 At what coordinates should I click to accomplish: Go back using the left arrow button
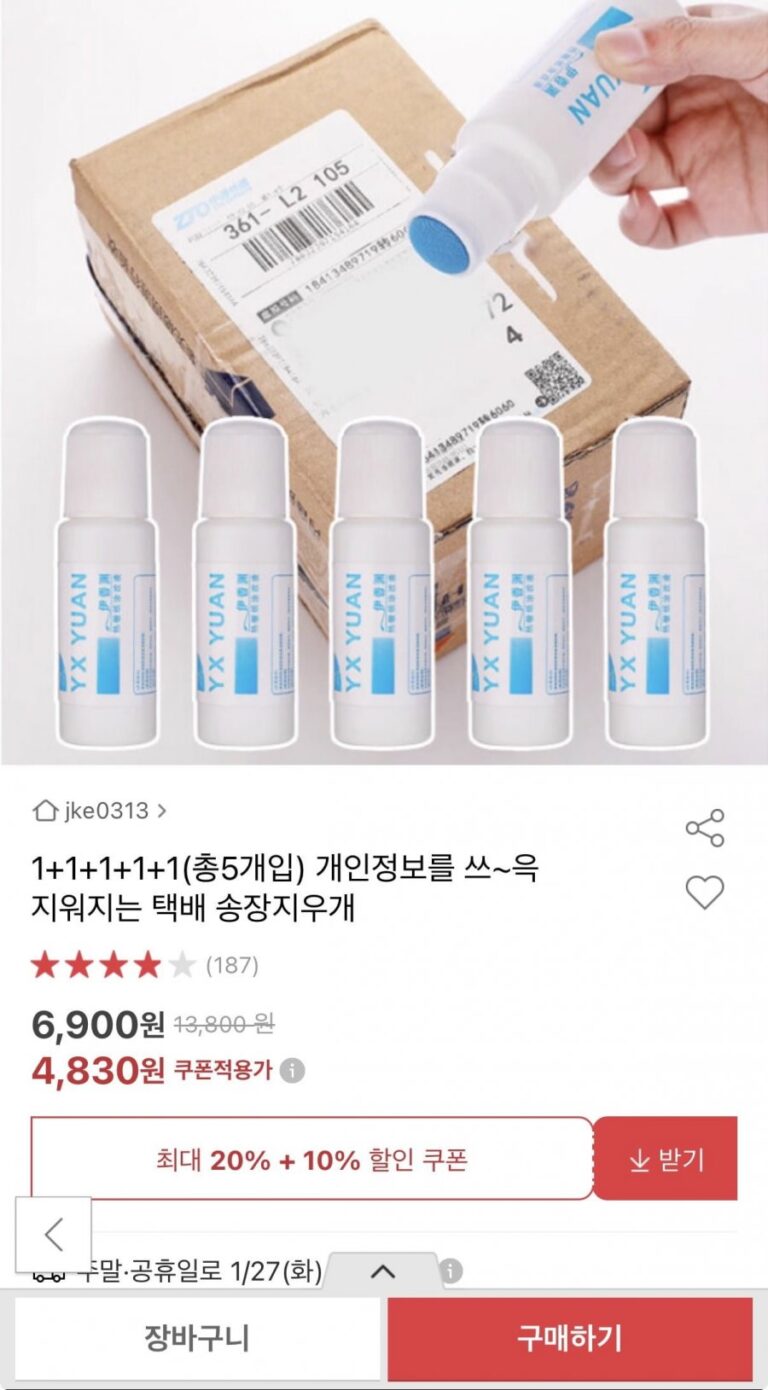(x=54, y=1234)
